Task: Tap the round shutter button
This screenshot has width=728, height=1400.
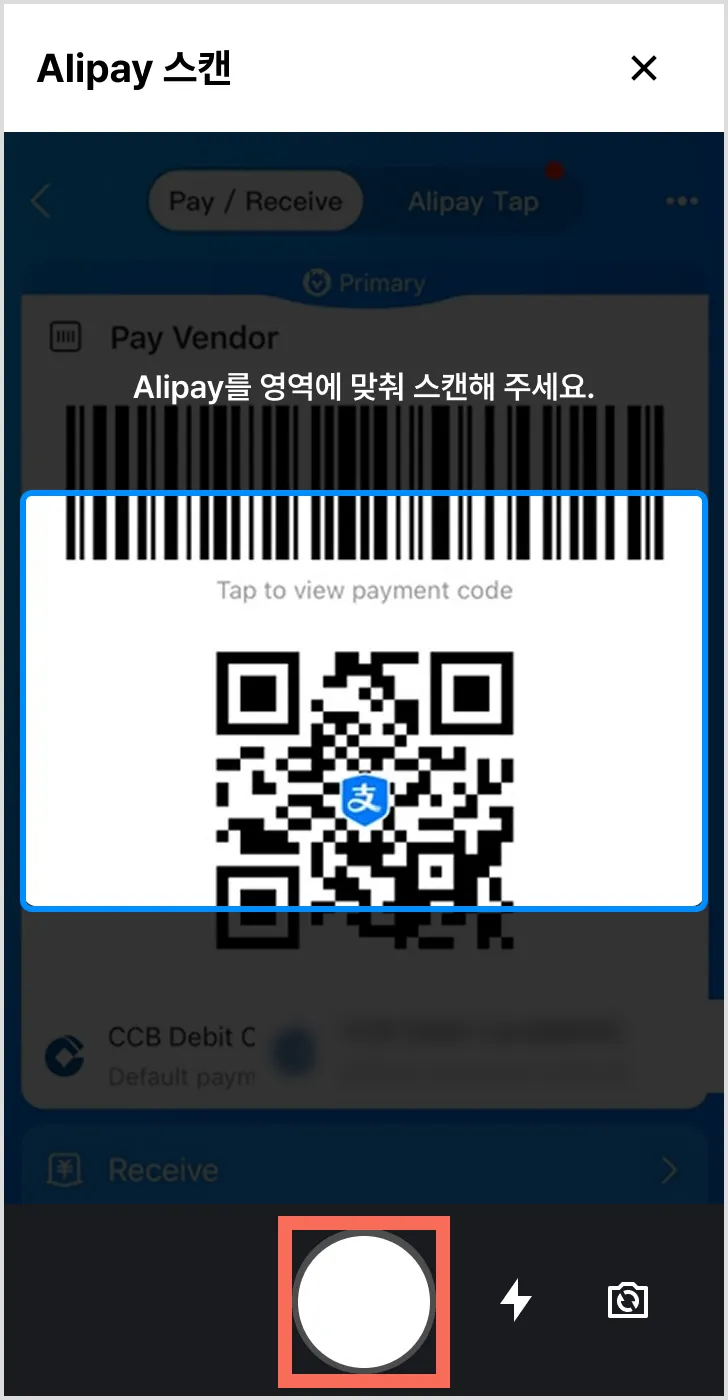Action: point(364,1301)
